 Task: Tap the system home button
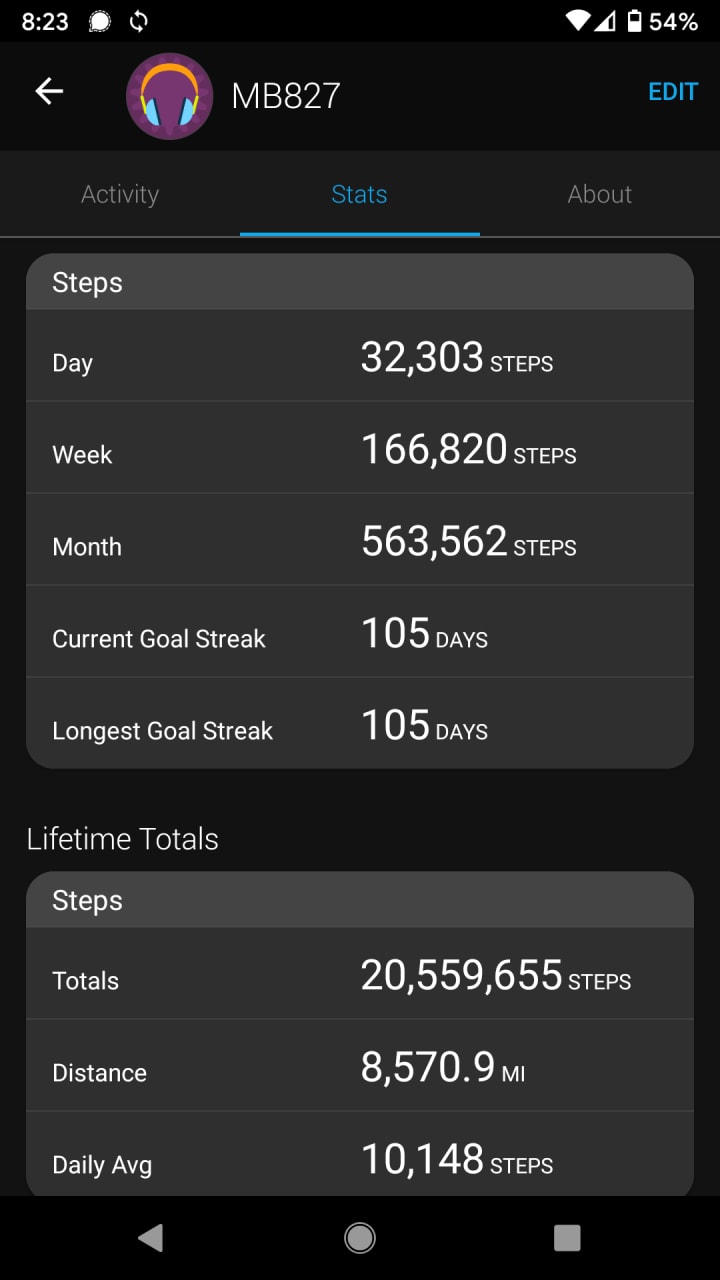[x=360, y=1238]
